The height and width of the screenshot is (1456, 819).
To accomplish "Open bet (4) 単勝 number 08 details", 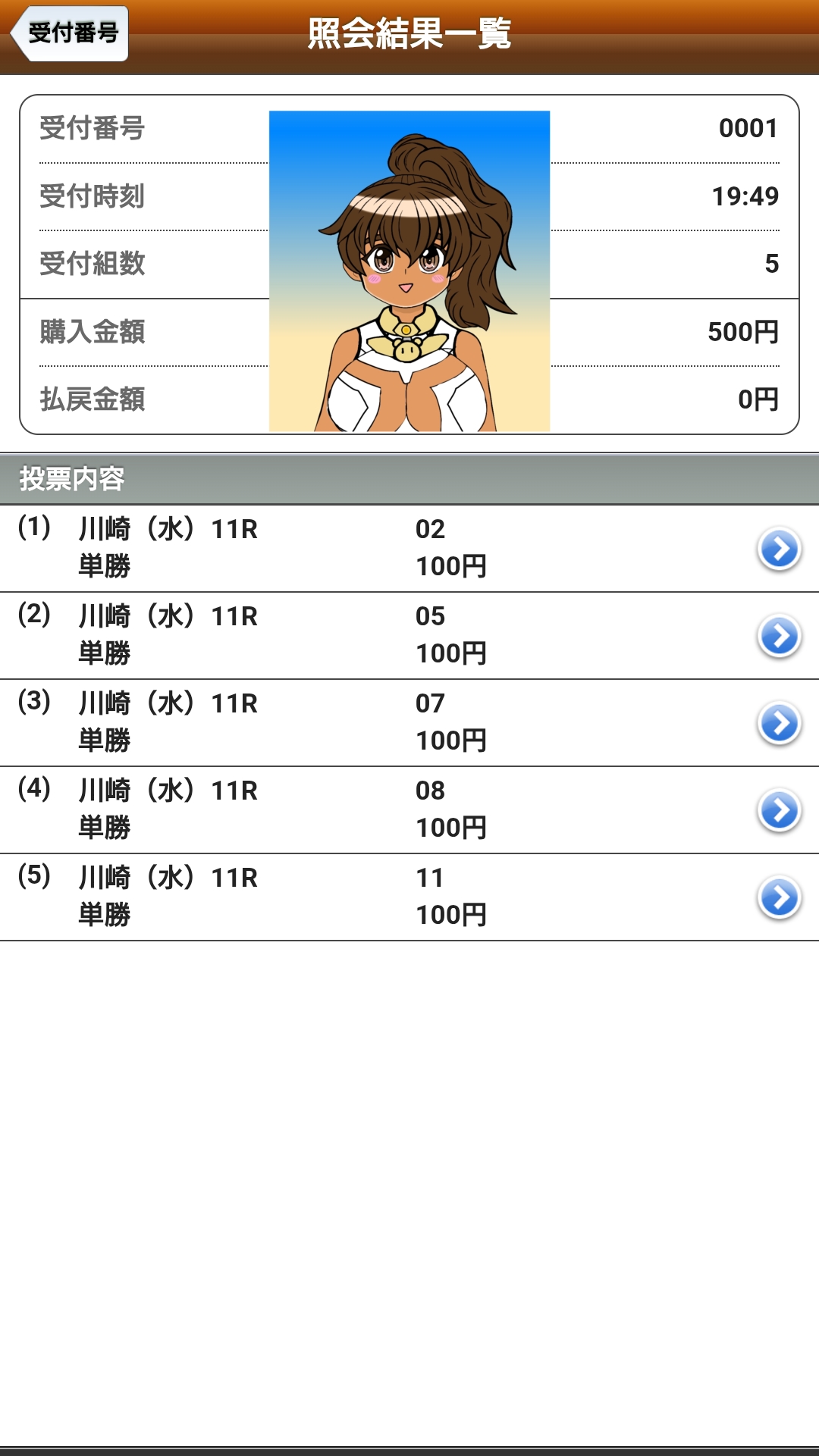I will (x=779, y=810).
